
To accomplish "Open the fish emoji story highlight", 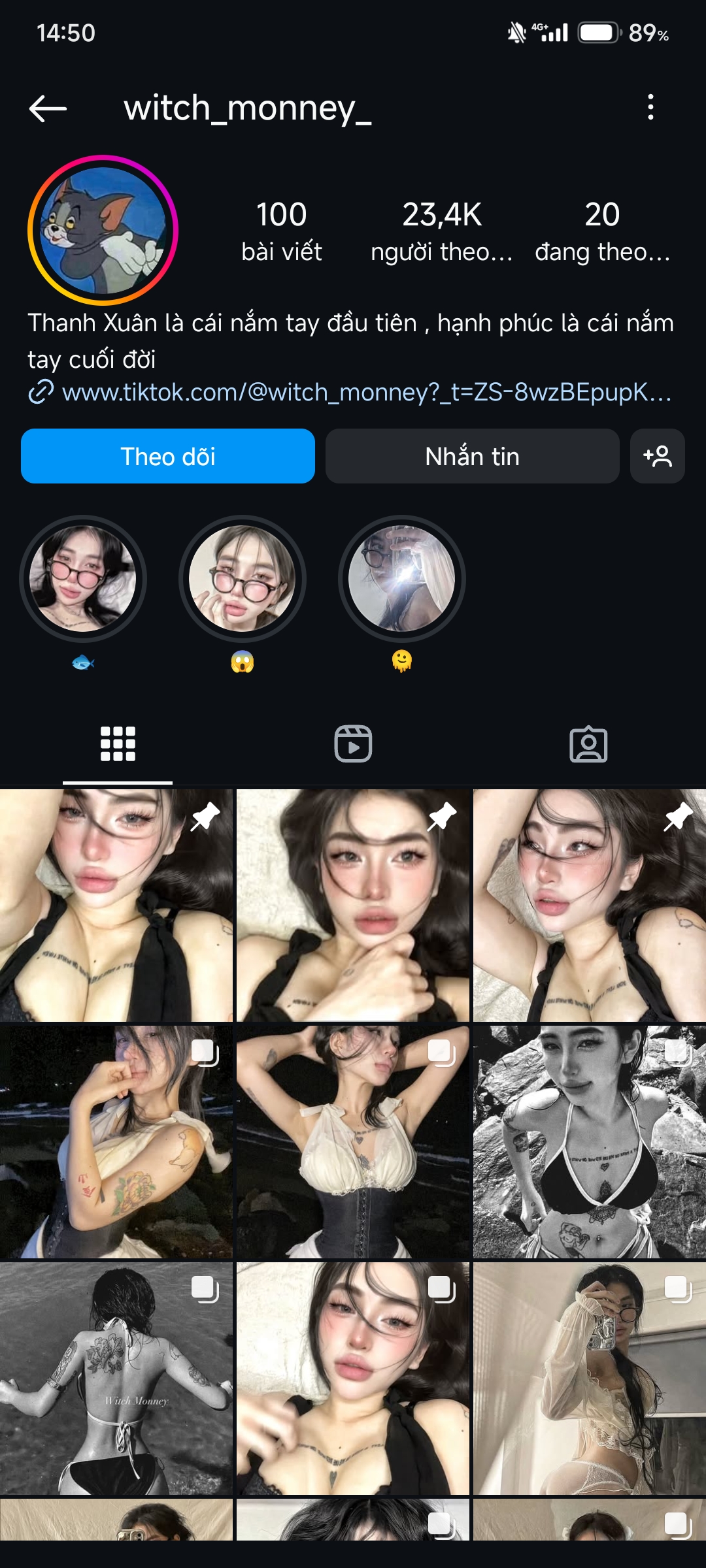I will 83,579.
